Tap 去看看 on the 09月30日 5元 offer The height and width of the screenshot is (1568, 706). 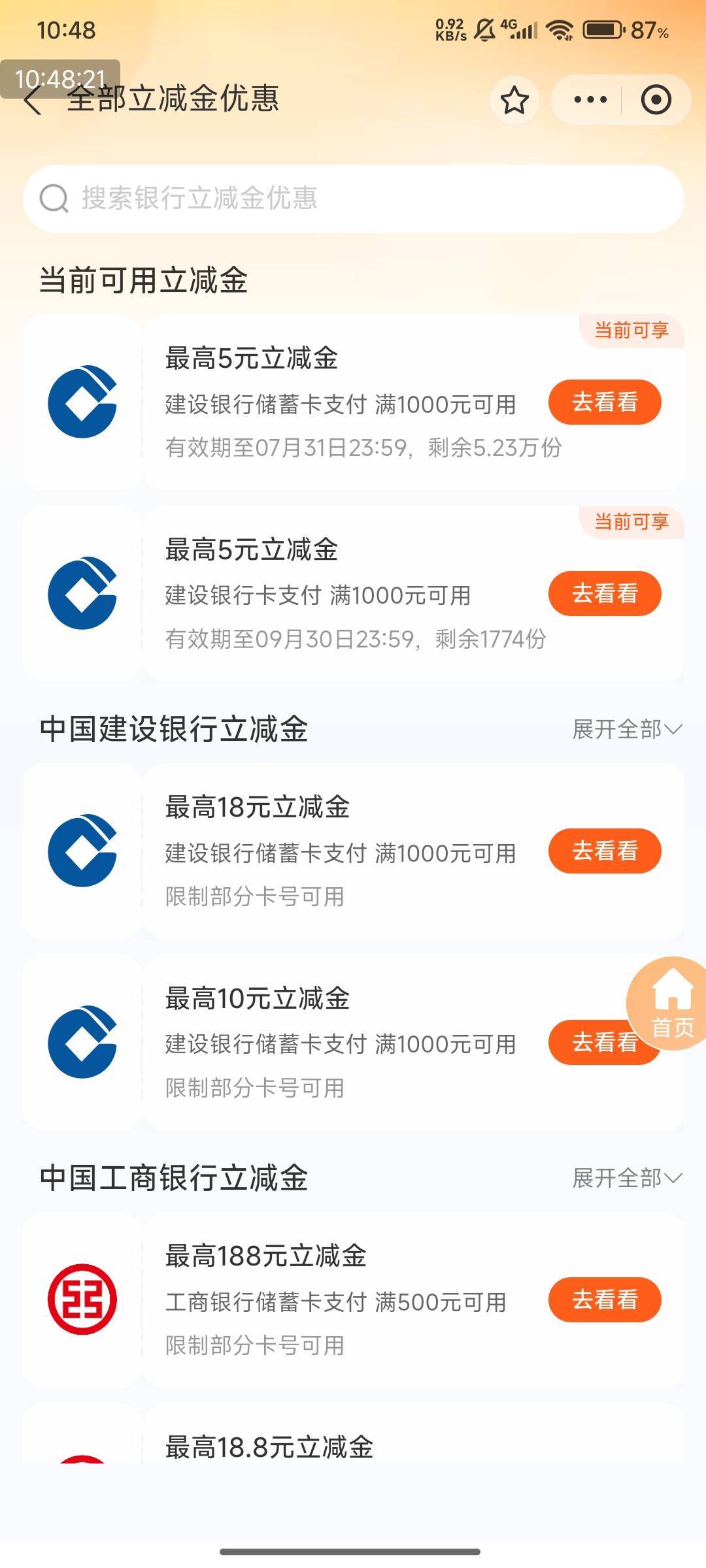click(605, 593)
